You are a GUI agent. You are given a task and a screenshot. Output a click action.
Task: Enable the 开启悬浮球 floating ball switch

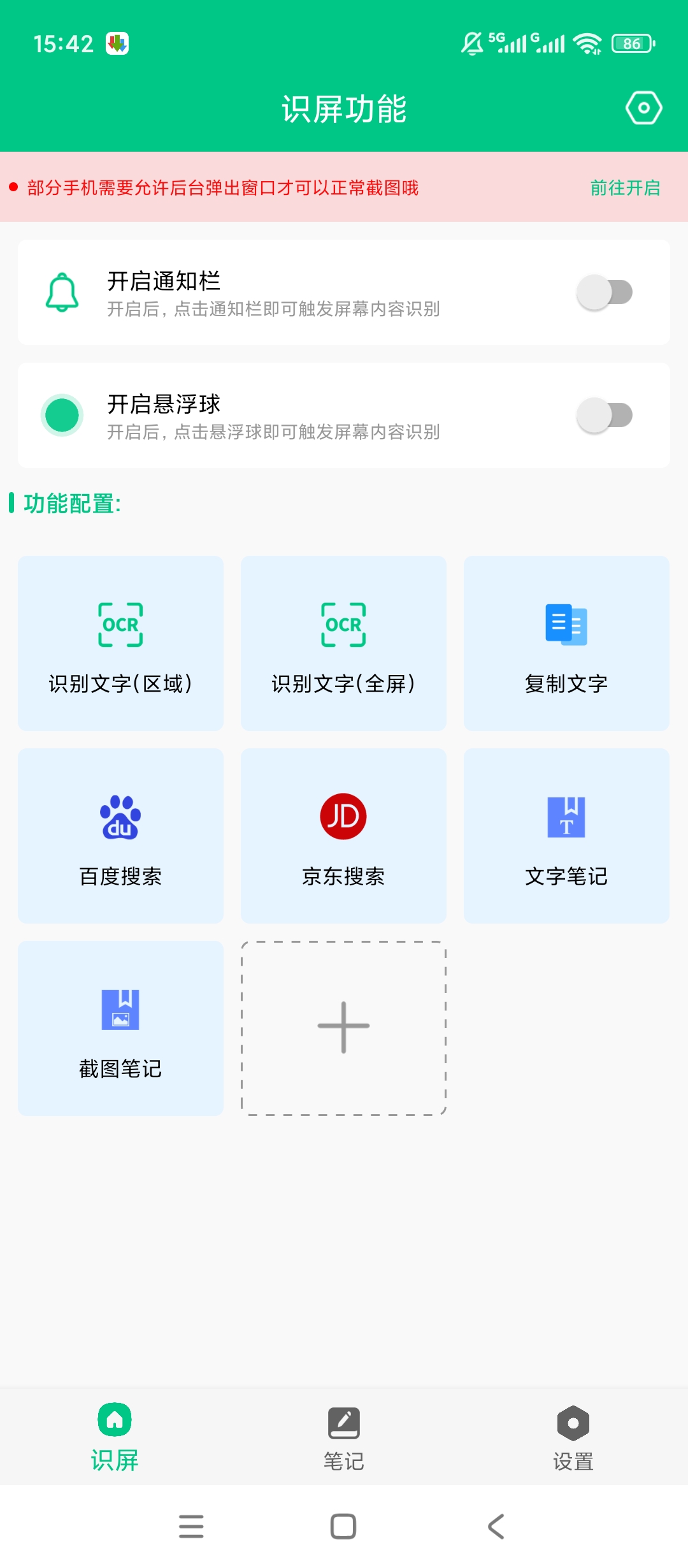tap(604, 414)
